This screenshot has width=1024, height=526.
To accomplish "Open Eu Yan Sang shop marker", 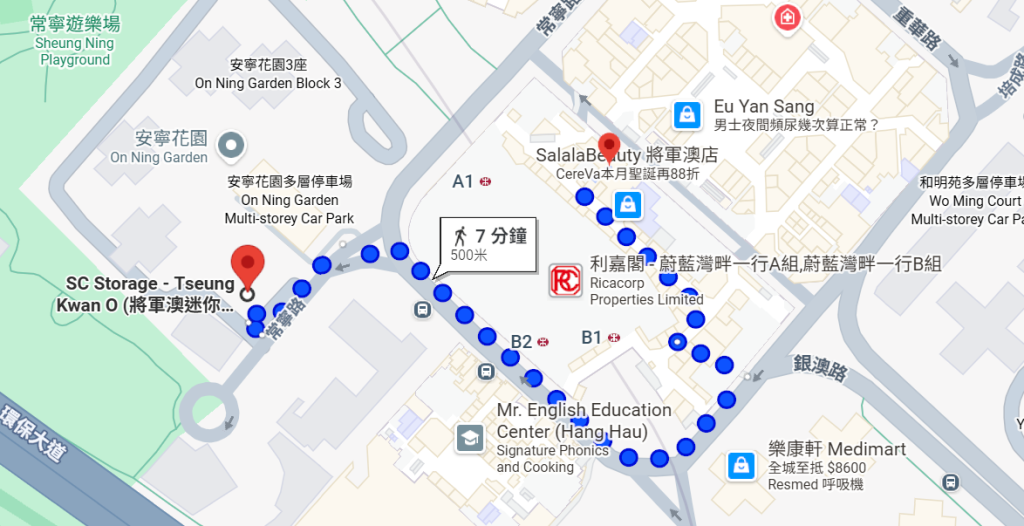I will coord(688,115).
